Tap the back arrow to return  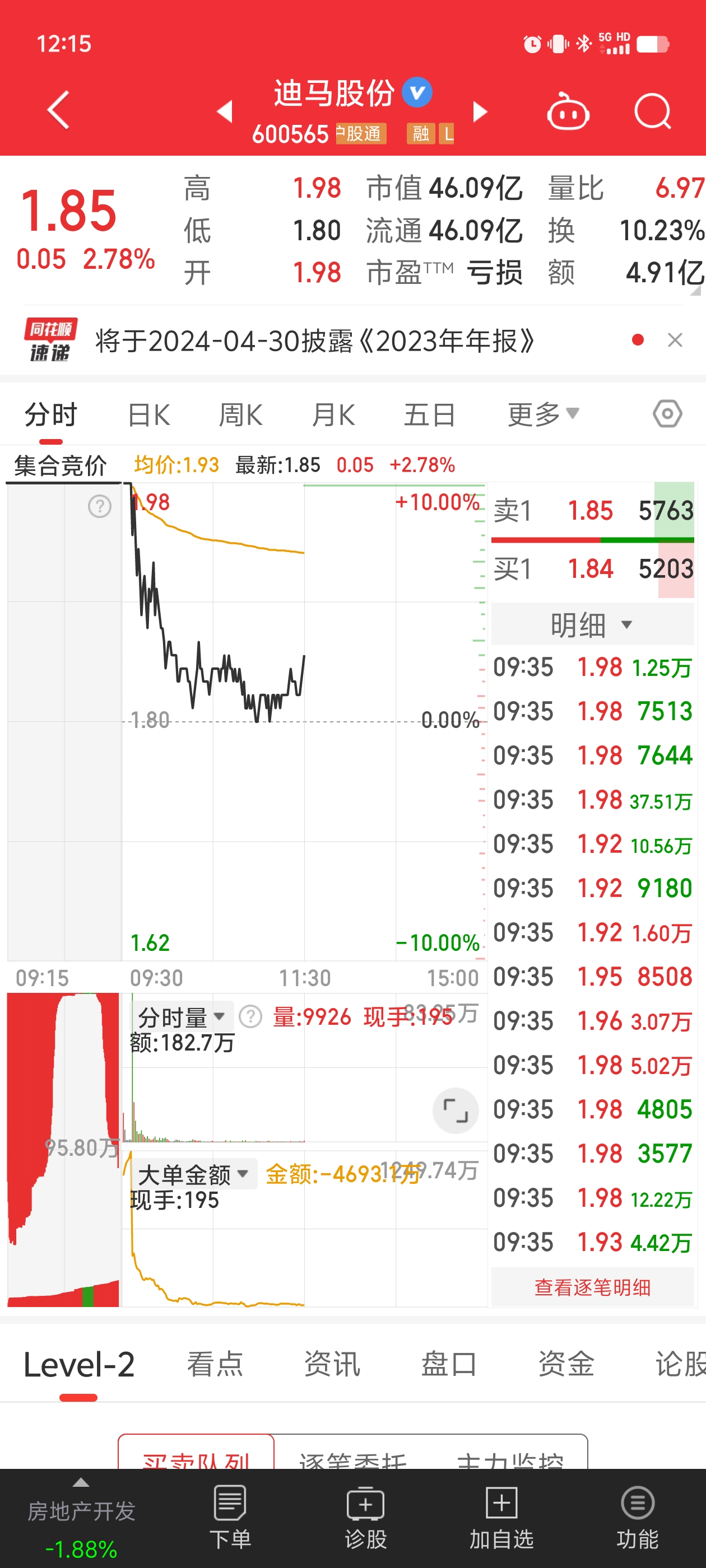pos(57,111)
